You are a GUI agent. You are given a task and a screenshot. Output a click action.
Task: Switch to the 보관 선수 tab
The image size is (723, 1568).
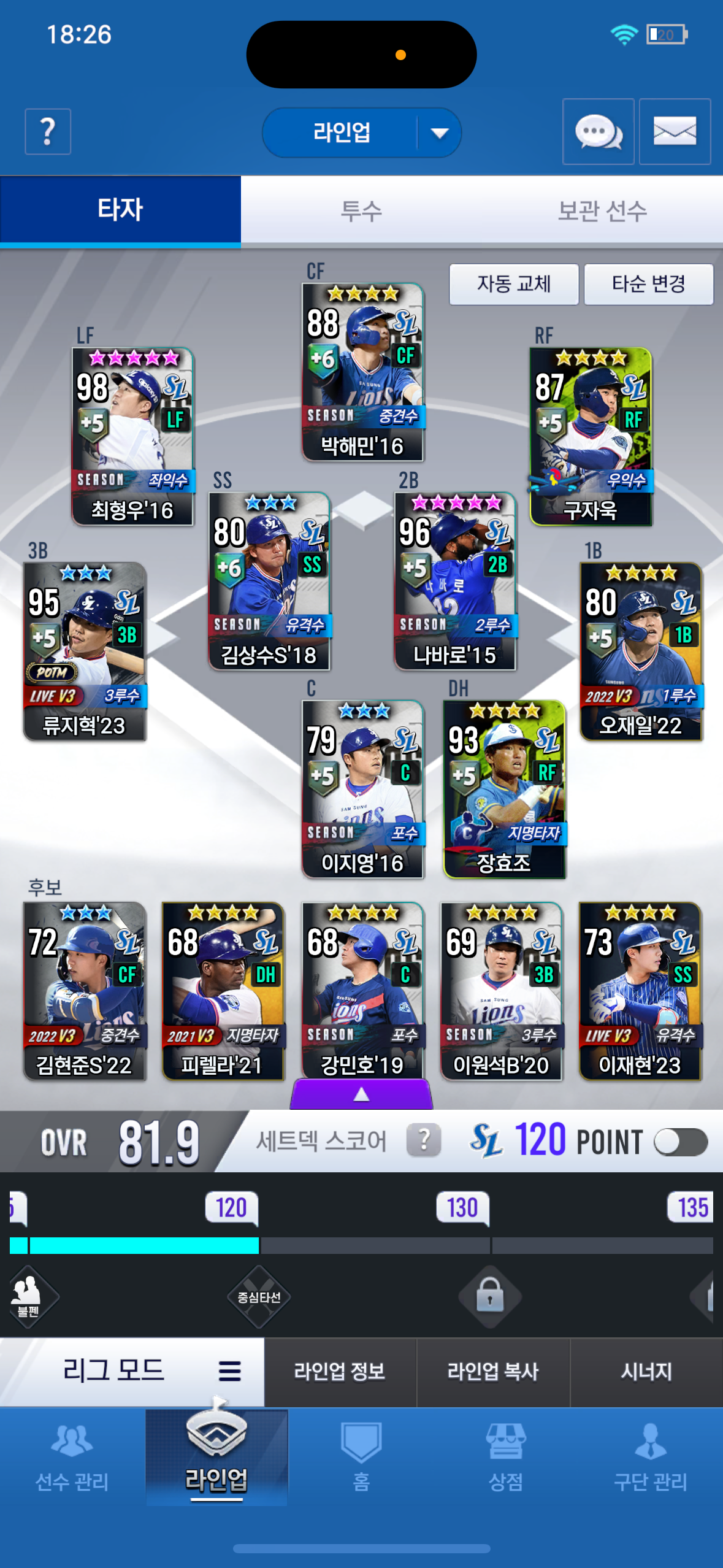click(x=602, y=211)
